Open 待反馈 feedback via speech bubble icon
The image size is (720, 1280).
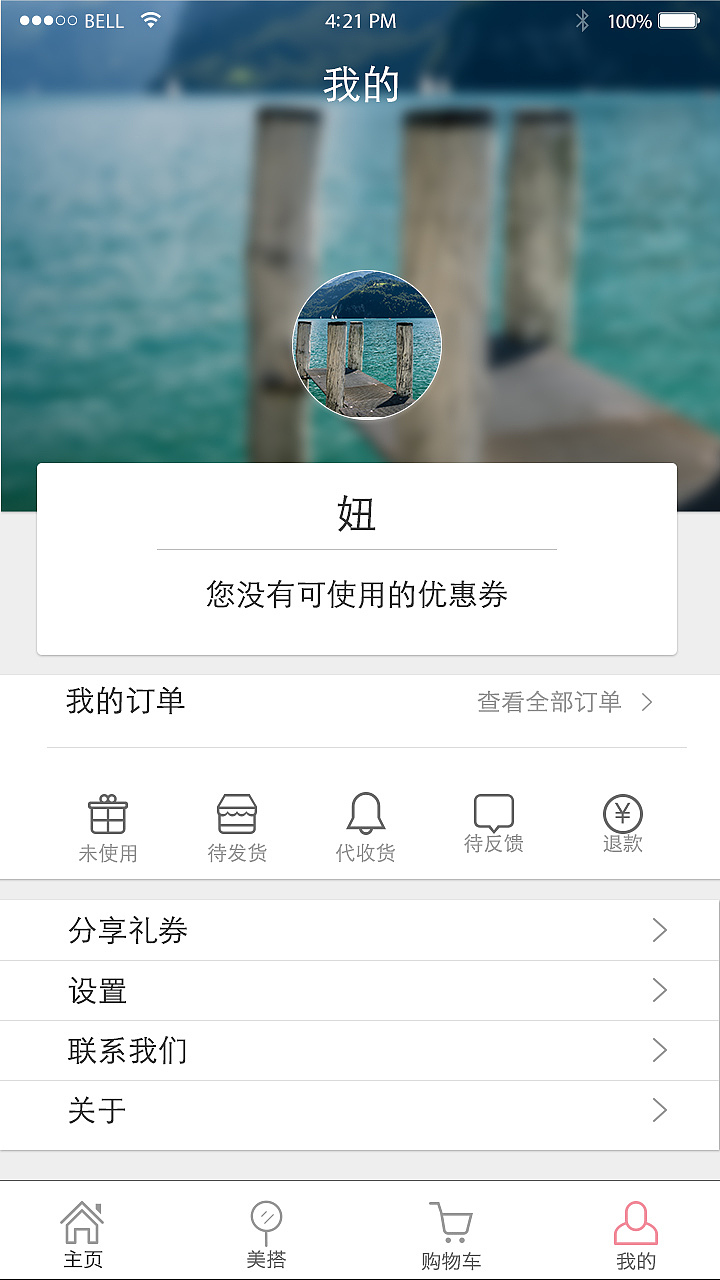[x=493, y=810]
